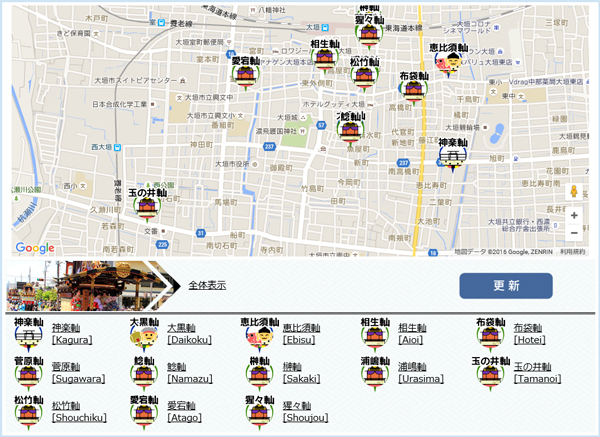Zoom out on the map
This screenshot has height=437, width=600.
[574, 234]
